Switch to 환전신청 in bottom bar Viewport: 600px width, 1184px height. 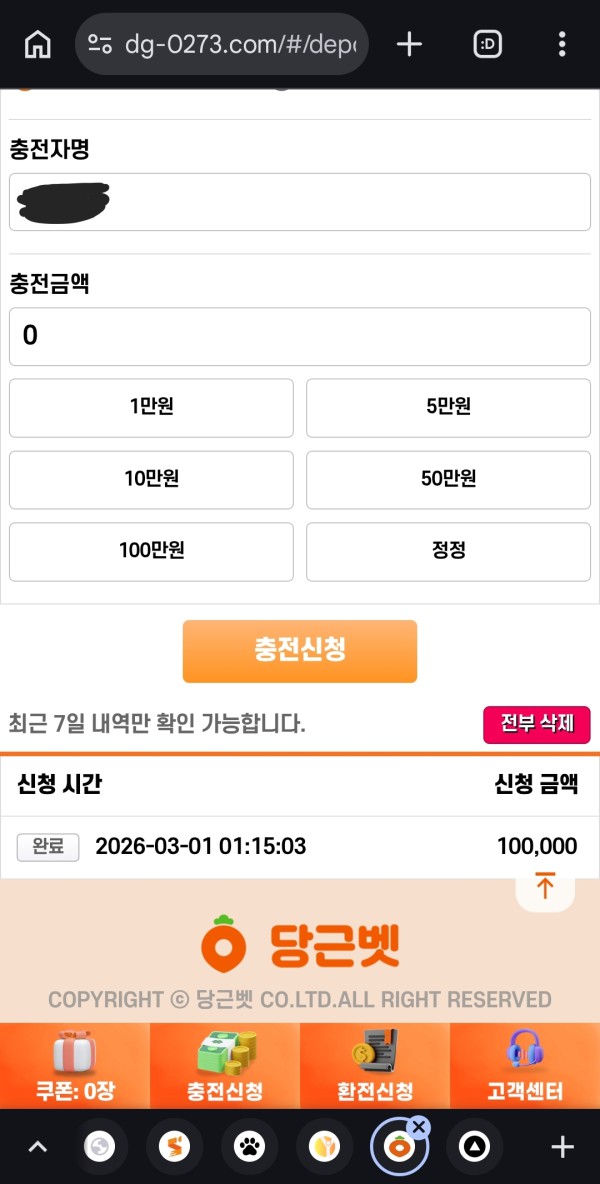pos(375,1066)
